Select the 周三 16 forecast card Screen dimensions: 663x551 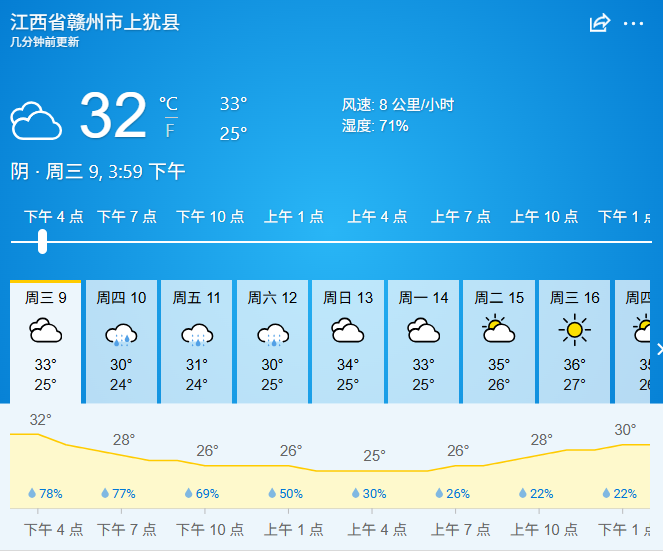point(574,342)
